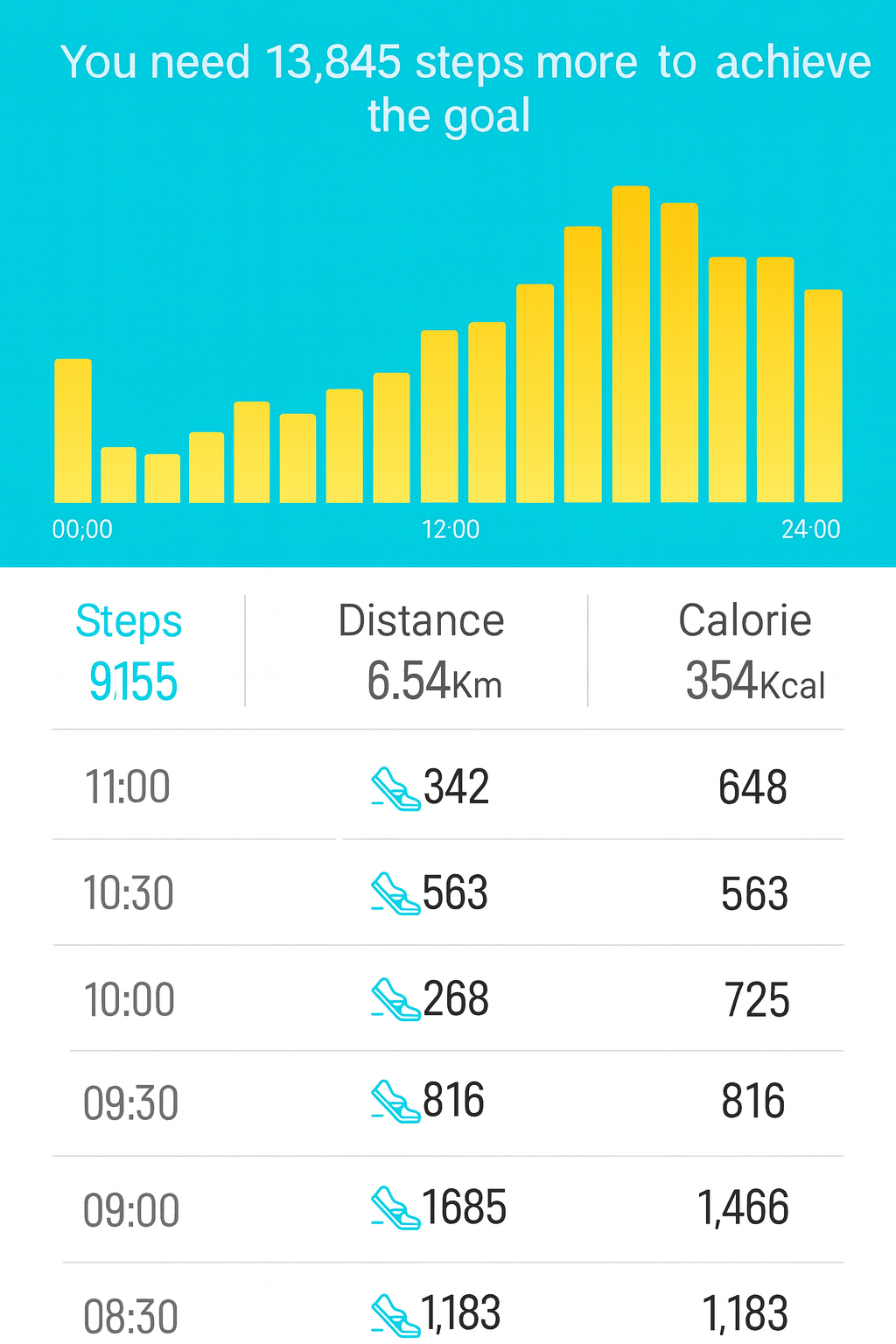Select the Steps tab
Screen dimensions: 896x1344
[x=128, y=620]
